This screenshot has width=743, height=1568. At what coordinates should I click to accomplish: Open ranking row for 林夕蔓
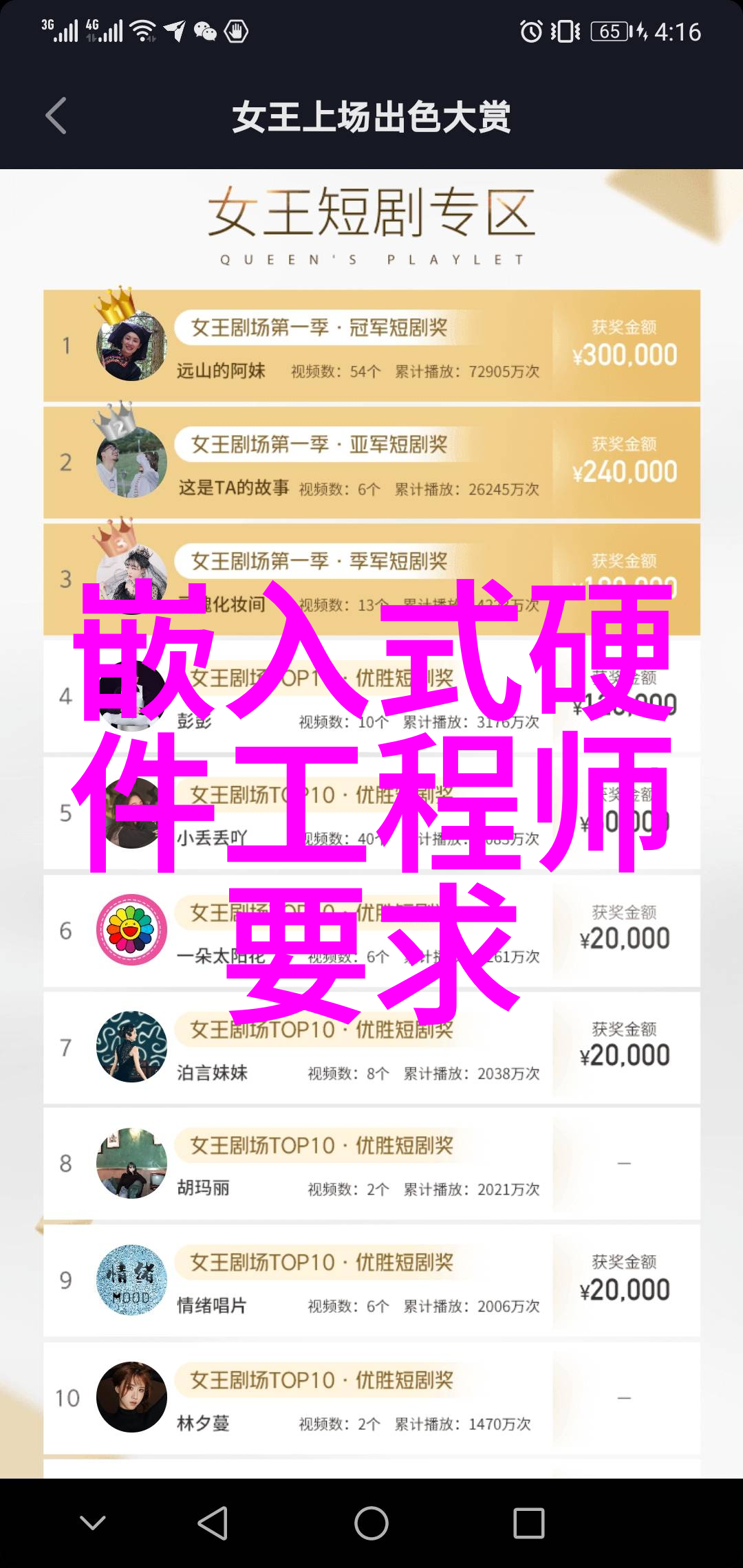(371, 1397)
